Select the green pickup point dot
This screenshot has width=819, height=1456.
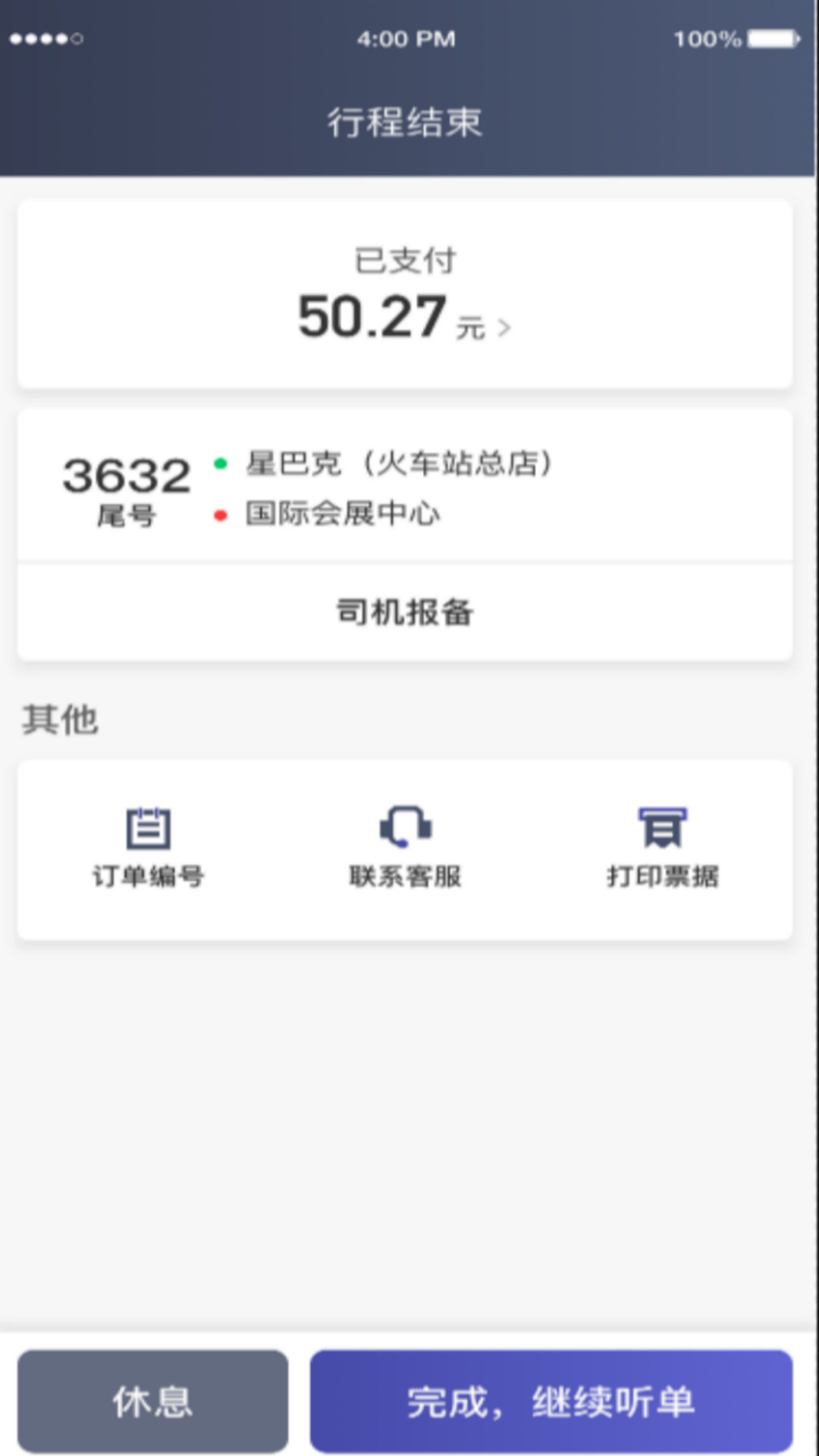221,461
